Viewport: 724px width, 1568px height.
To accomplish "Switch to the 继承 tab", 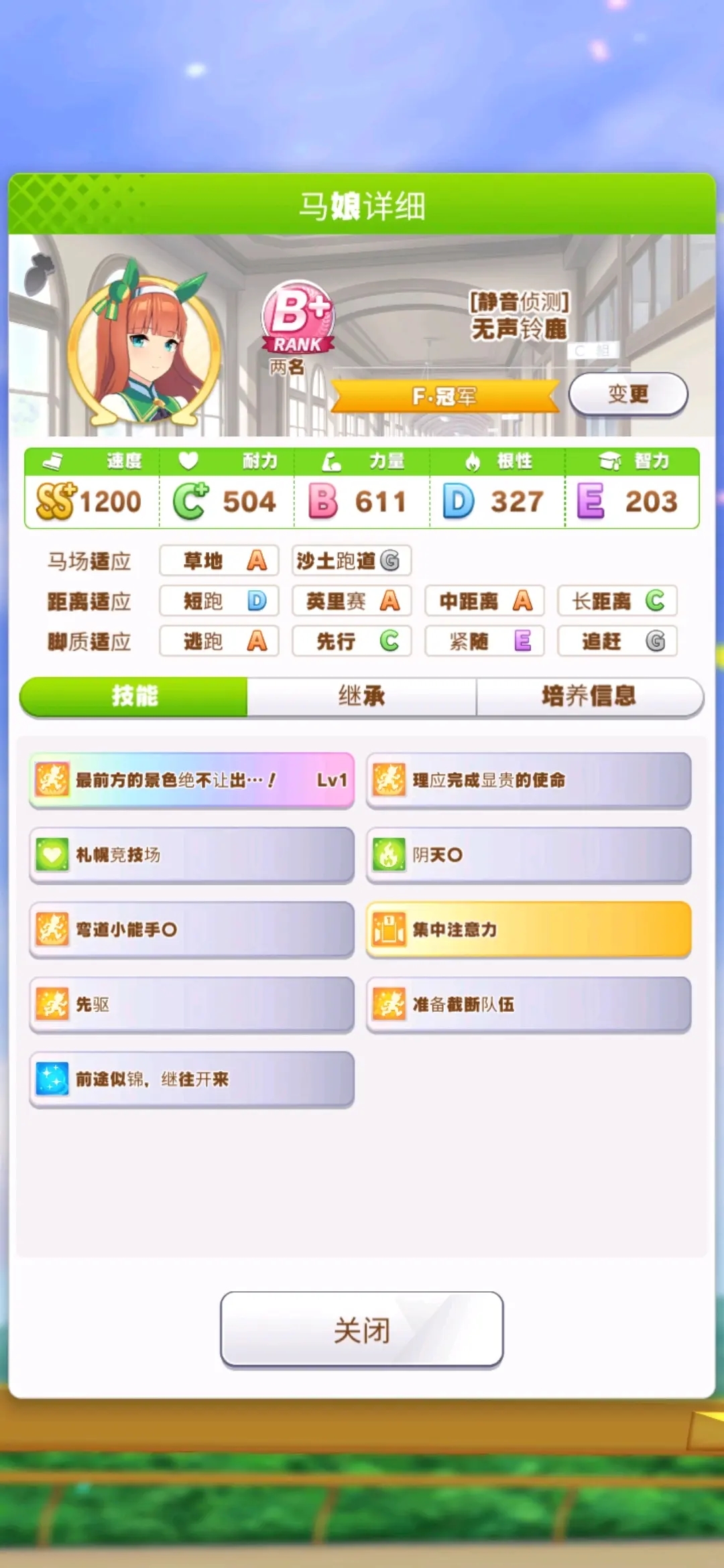I will (x=361, y=696).
